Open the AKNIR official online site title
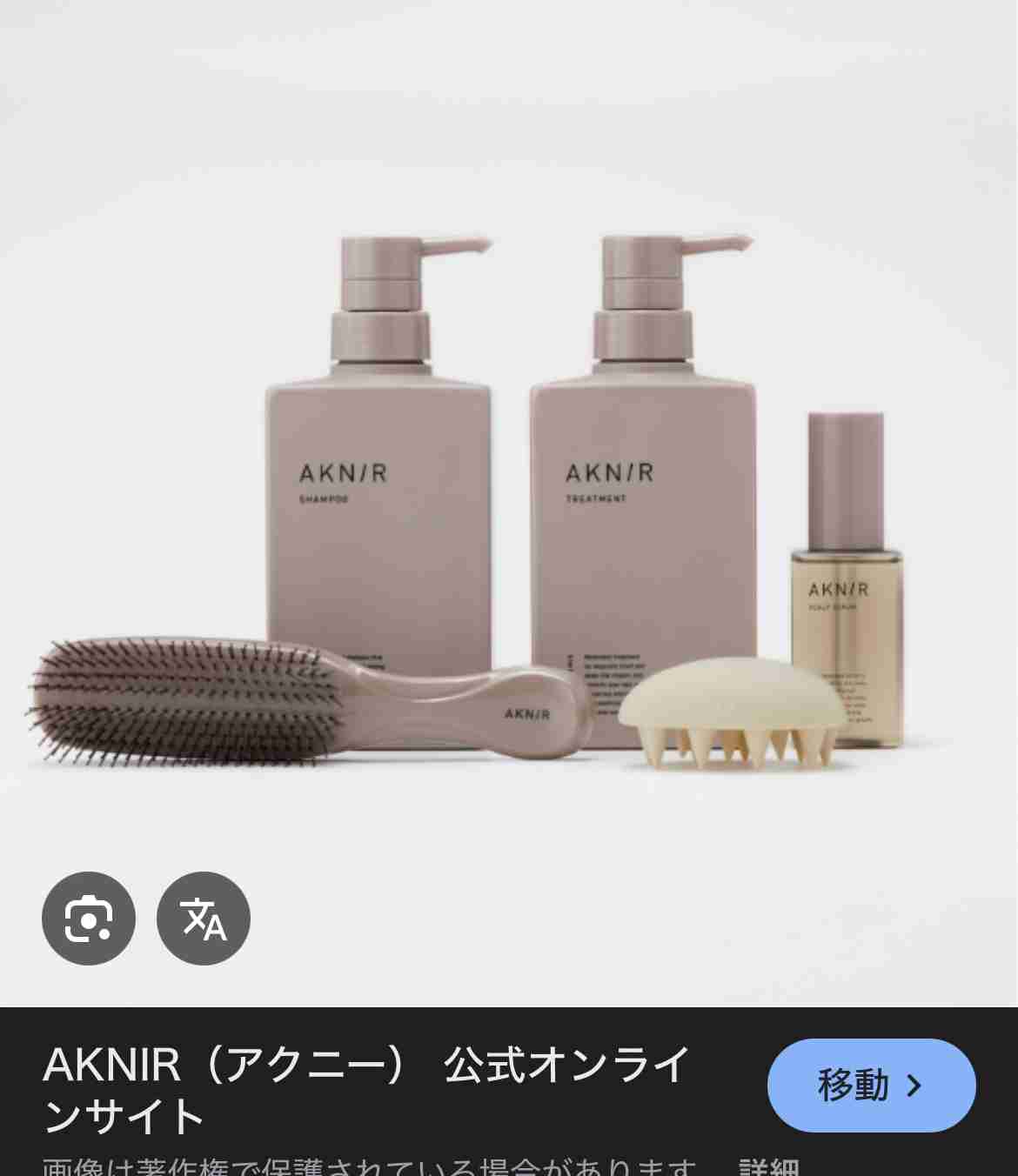Image resolution: width=1018 pixels, height=1176 pixels. pyautogui.click(x=365, y=1089)
